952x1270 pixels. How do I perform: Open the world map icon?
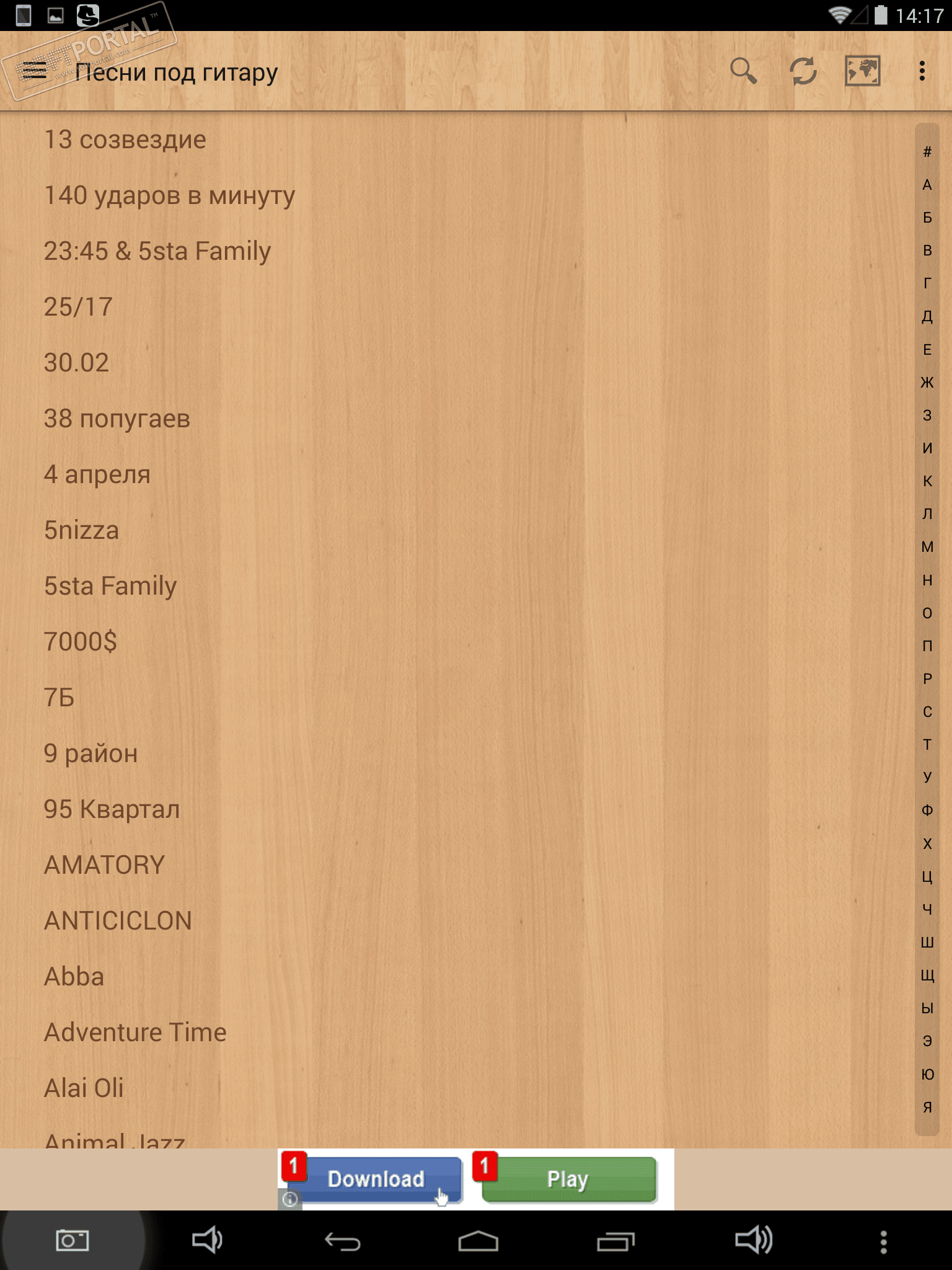tap(862, 71)
